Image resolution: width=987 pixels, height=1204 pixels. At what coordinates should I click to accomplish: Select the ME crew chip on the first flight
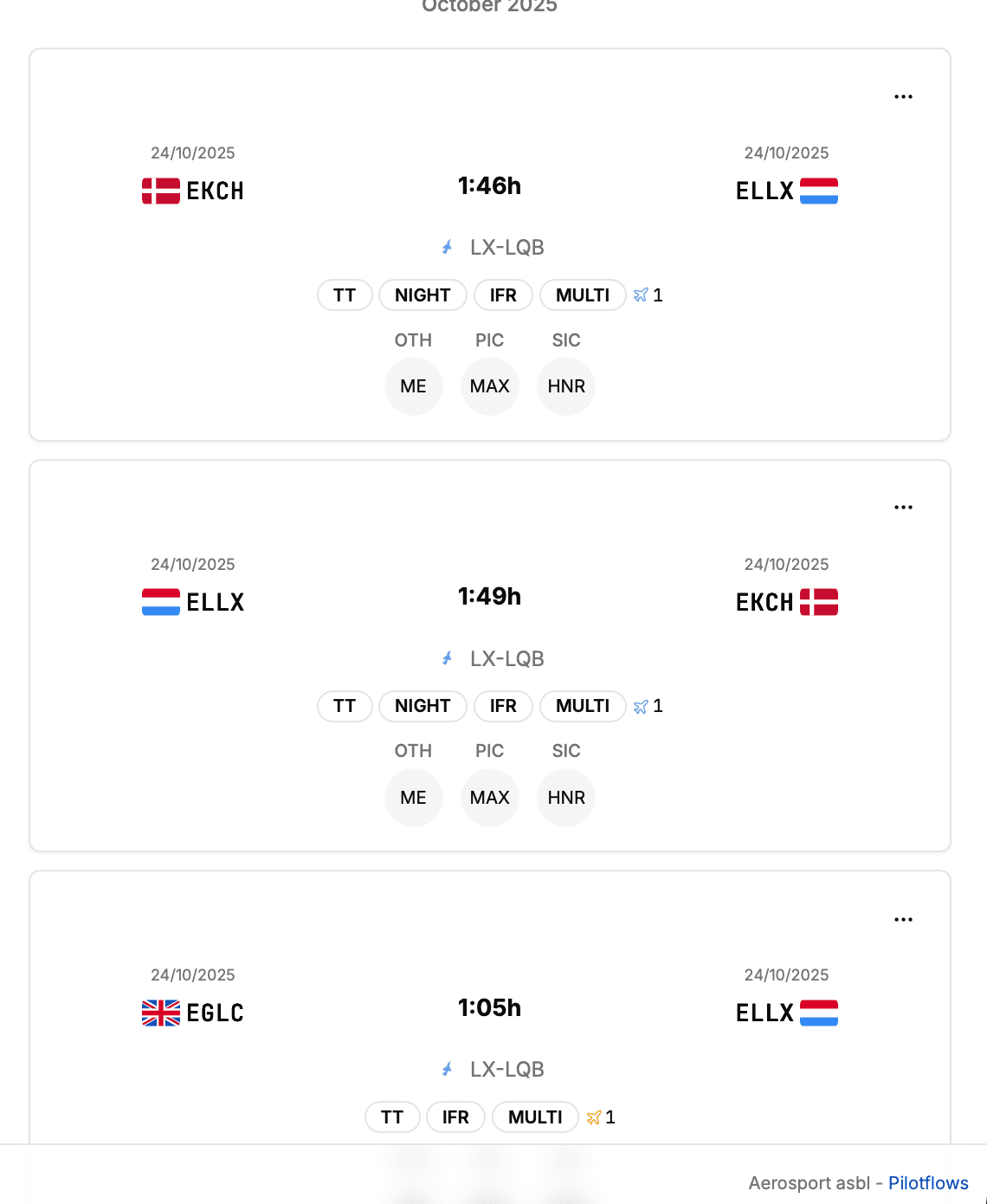point(413,385)
